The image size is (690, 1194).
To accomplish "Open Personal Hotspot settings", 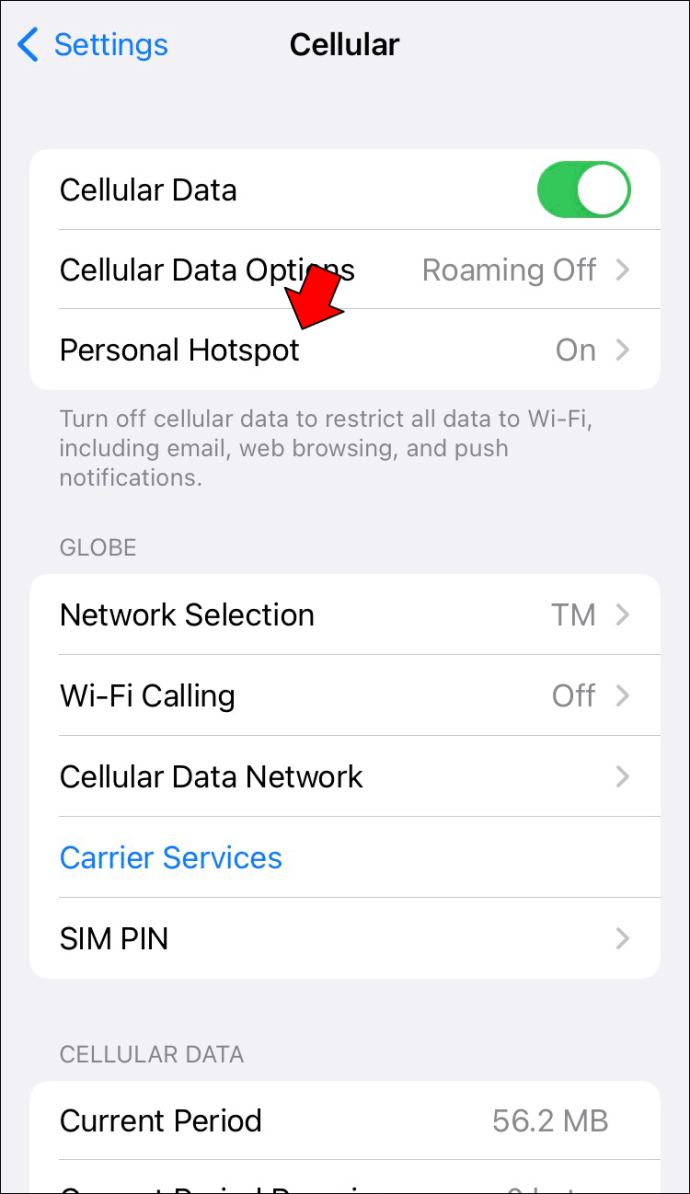I will 345,350.
